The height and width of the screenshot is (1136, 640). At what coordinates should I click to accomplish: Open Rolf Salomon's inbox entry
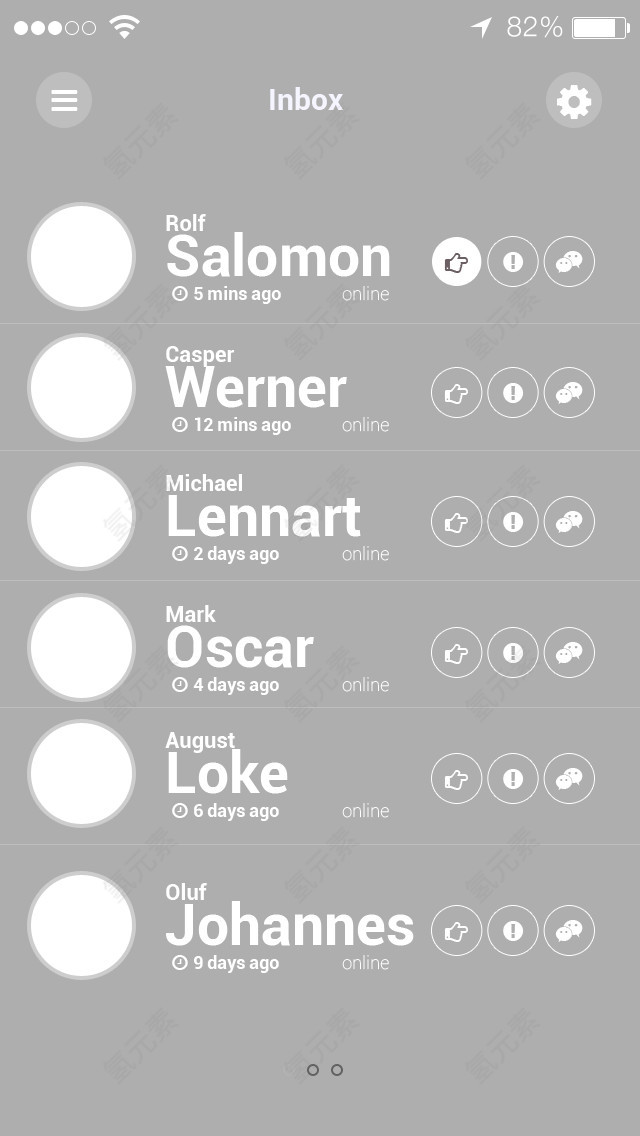click(278, 258)
